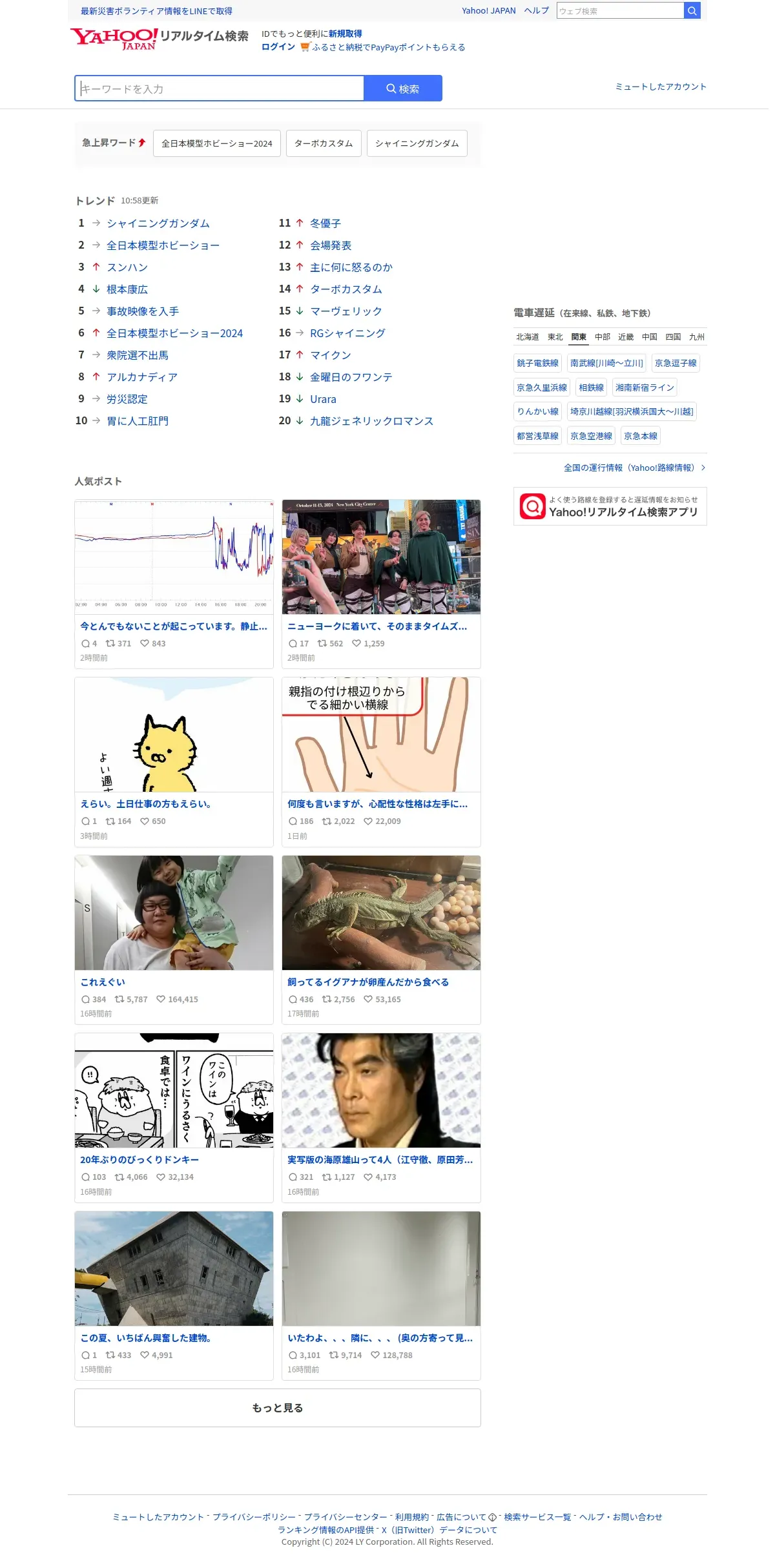View the 冬優子 trend
Screen dimensions: 775x1568
click(325, 223)
